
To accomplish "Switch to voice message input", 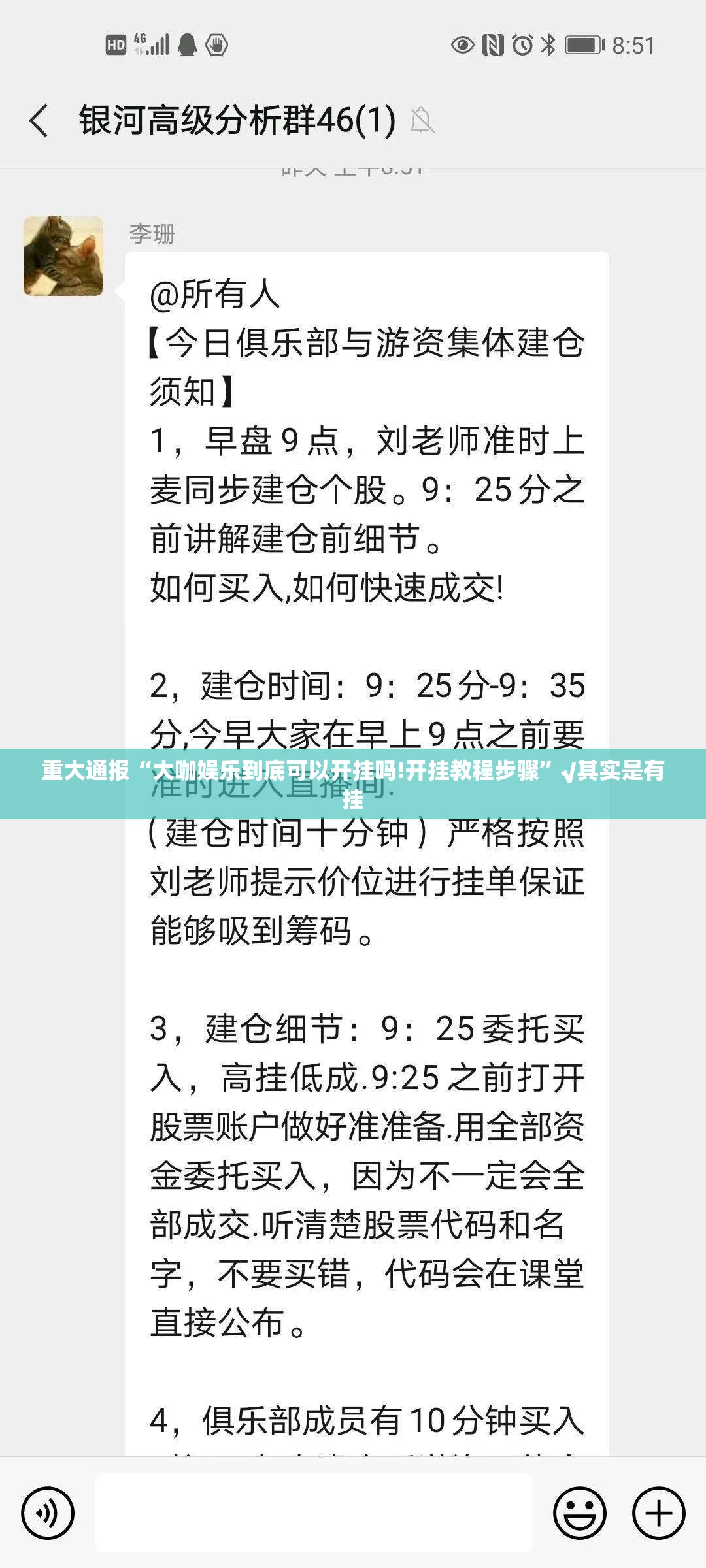I will [48, 1512].
